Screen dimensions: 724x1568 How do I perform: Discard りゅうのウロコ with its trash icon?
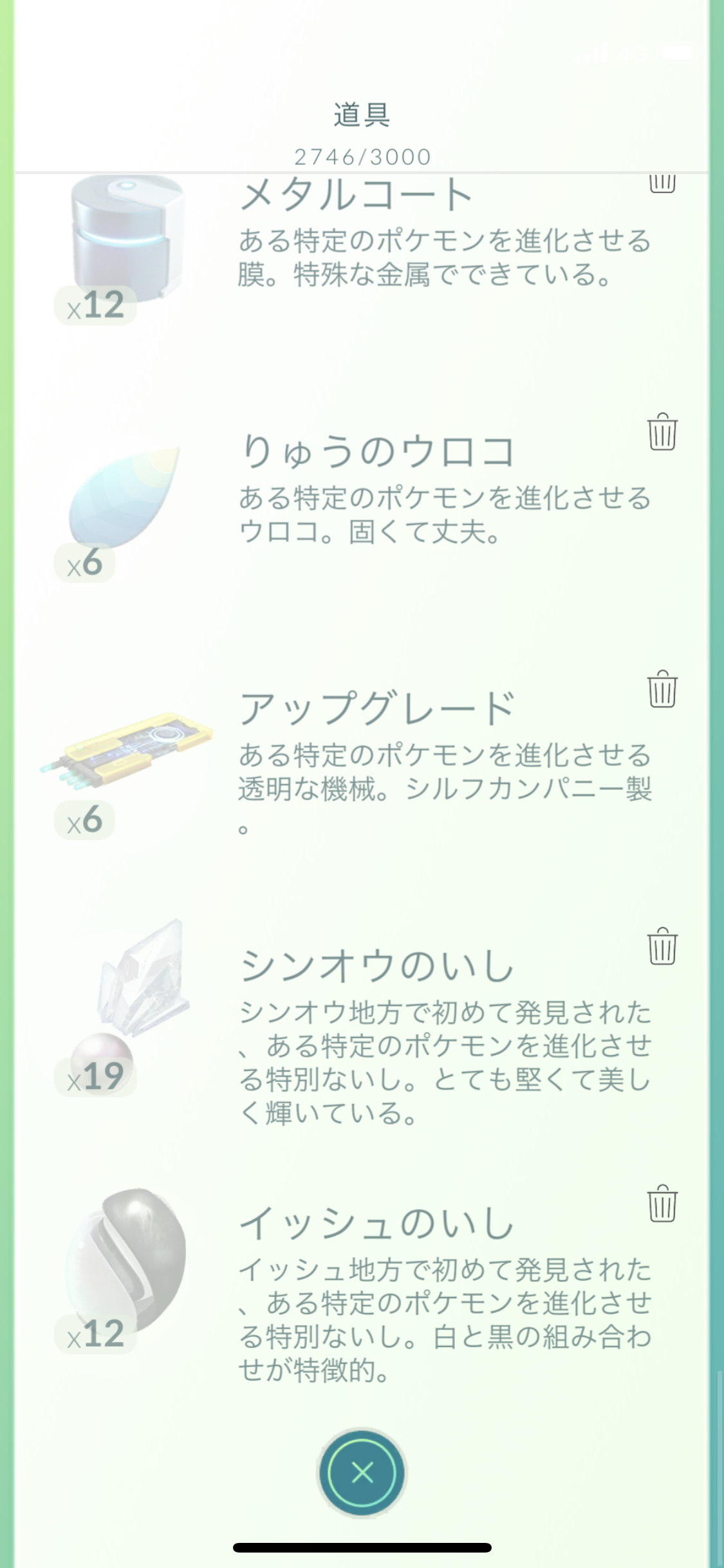[662, 432]
